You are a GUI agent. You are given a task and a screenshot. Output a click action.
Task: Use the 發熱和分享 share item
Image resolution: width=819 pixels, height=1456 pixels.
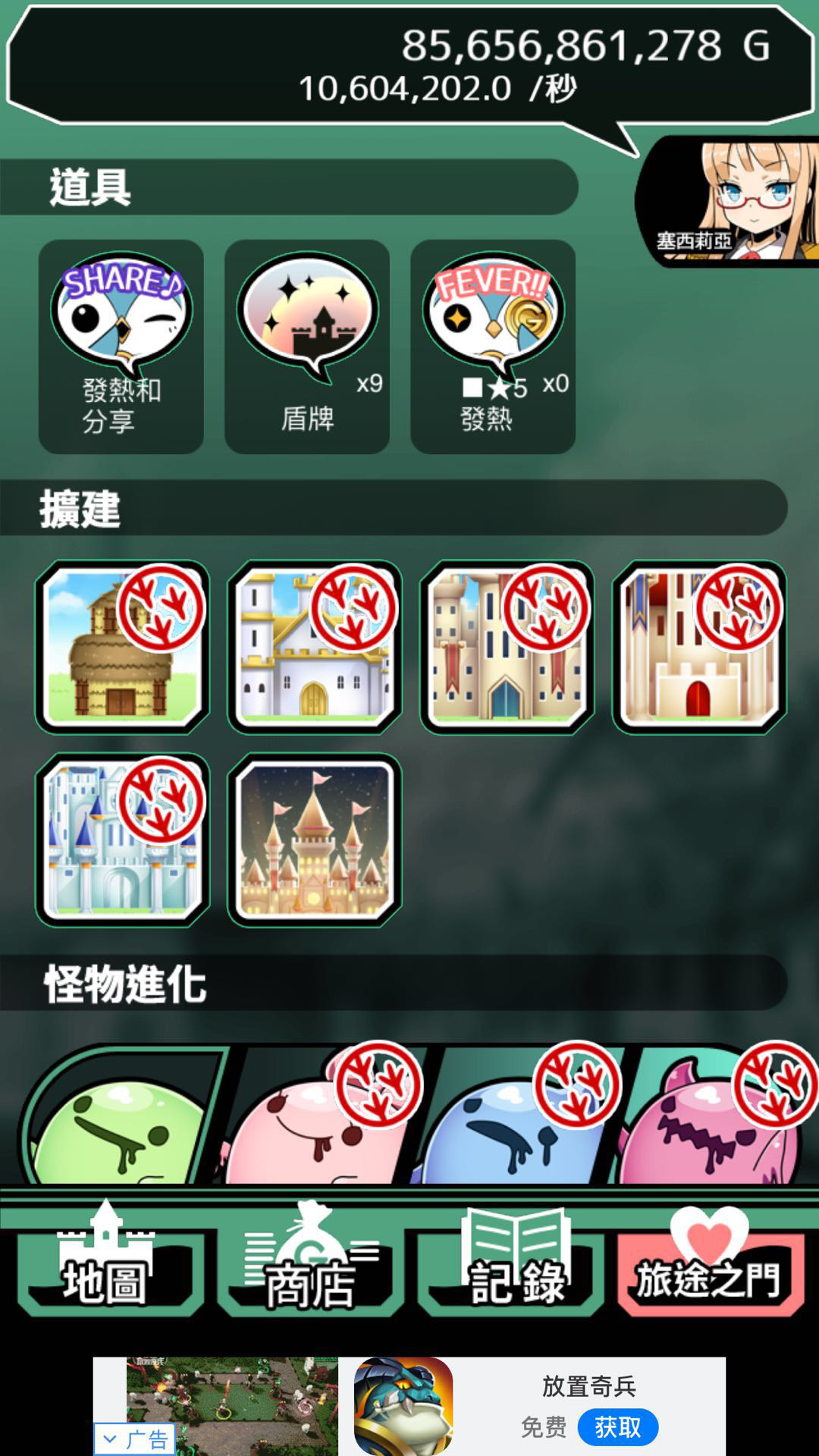(x=121, y=346)
